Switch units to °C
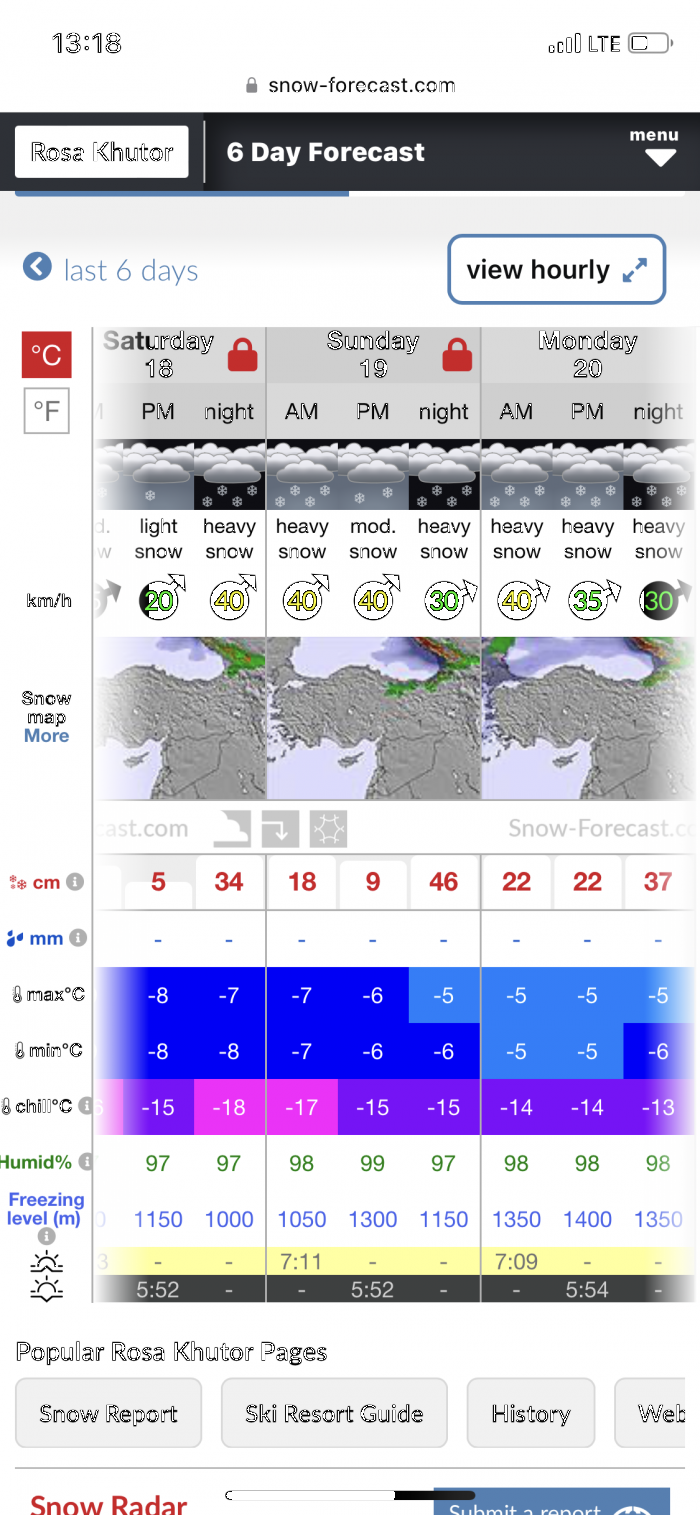This screenshot has width=700, height=1515. tap(46, 355)
